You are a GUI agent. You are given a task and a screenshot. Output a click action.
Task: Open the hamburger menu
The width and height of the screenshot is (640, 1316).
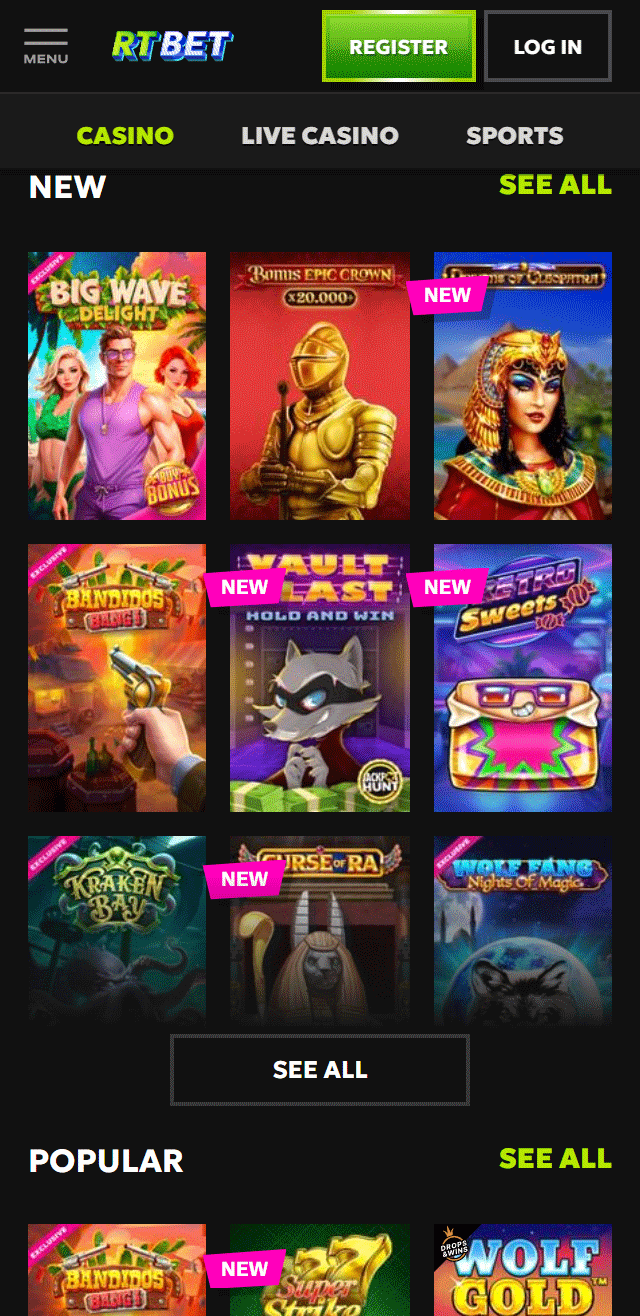pos(46,46)
